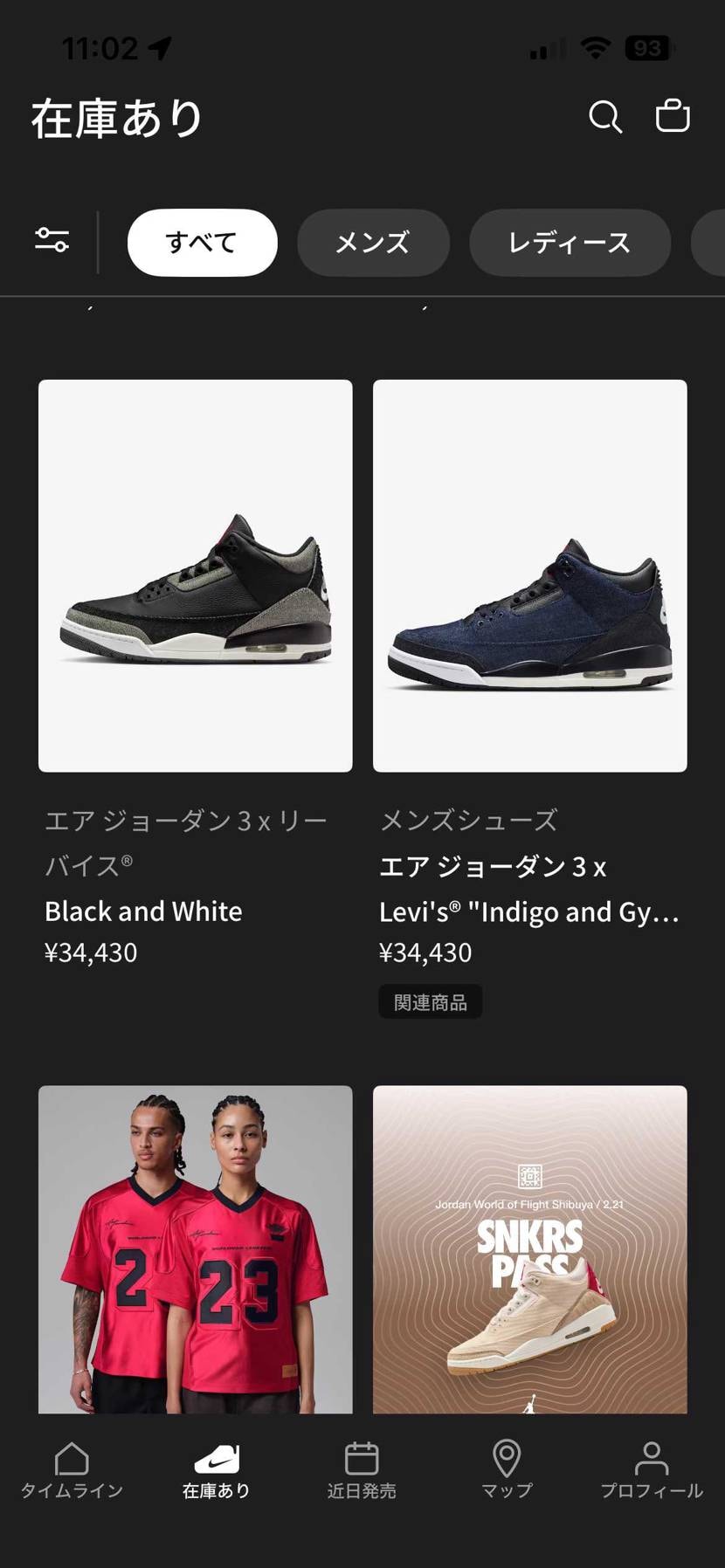The image size is (725, 1568).
Task: Enable the すべて filter
Action: coord(202,244)
